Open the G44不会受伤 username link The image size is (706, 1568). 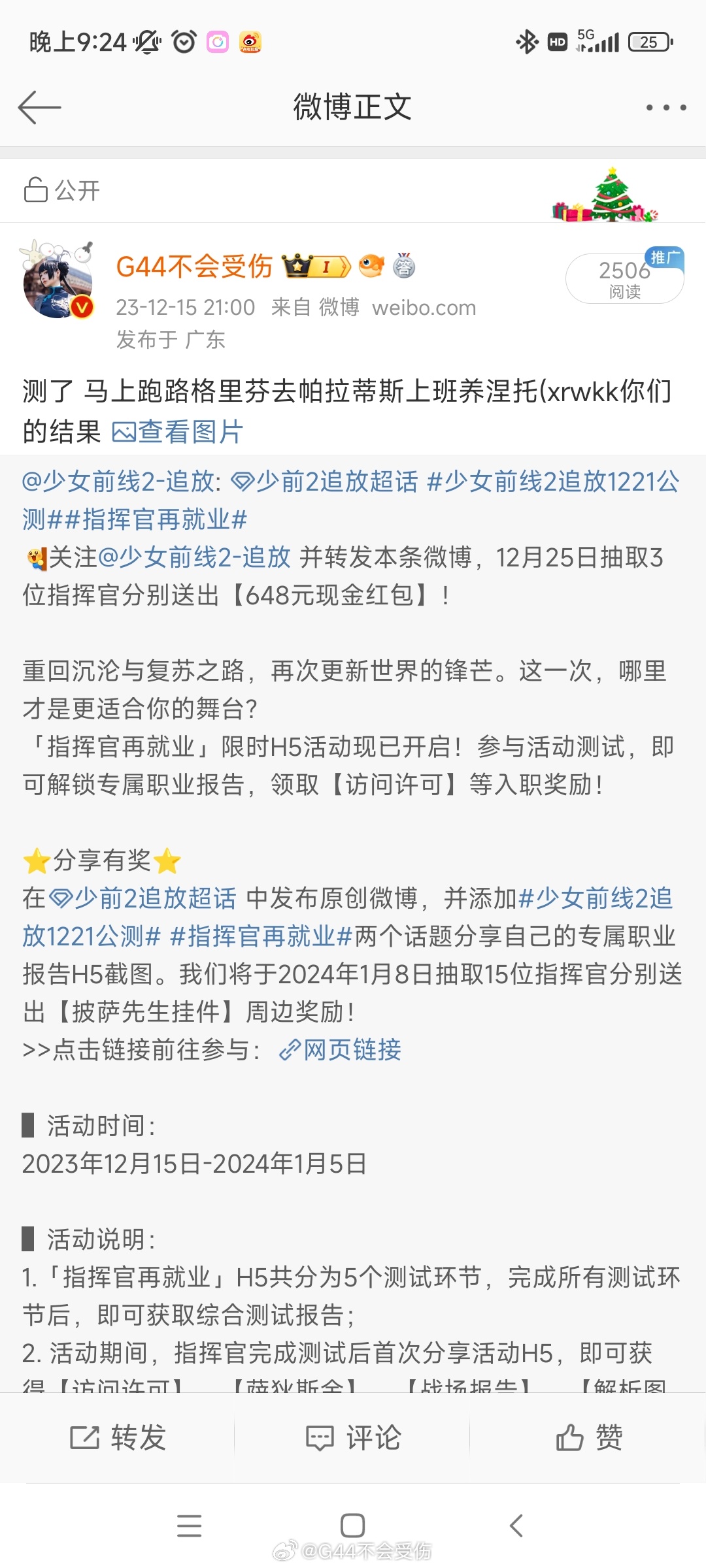(194, 267)
